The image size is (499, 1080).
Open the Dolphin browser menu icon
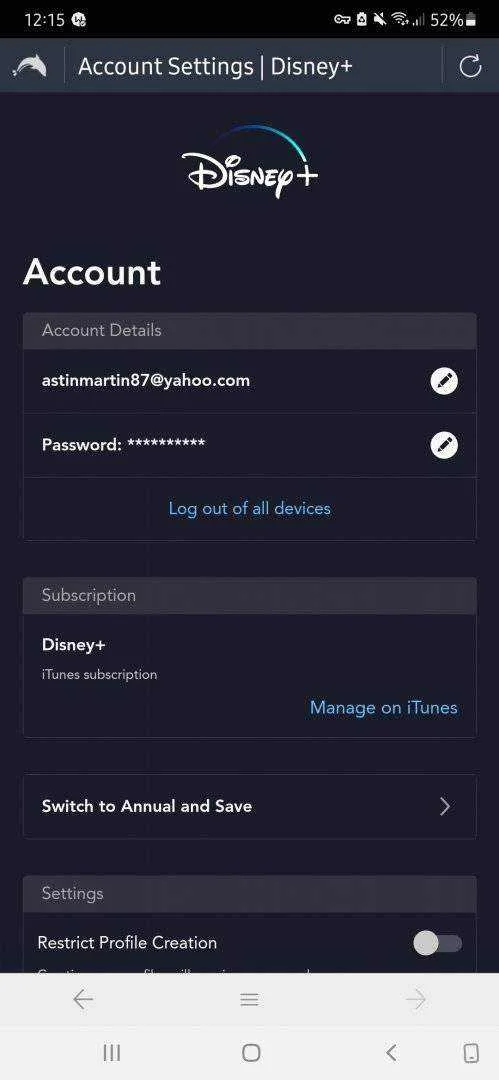(x=30, y=66)
